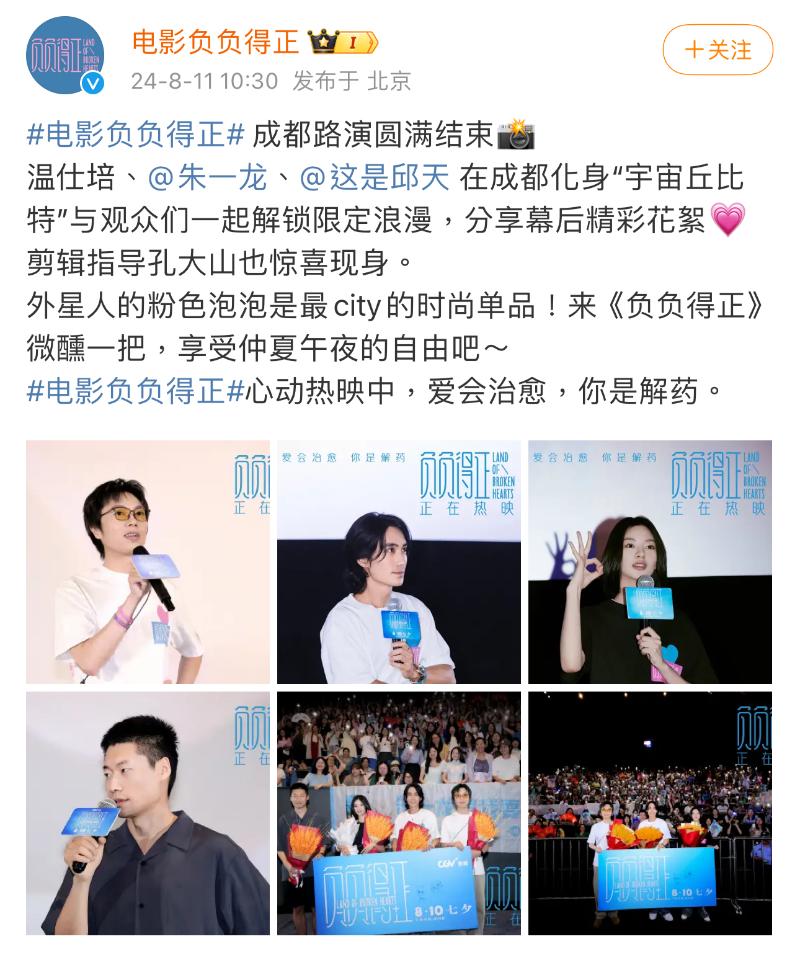Open the 电影负负得正 profile avatar

(66, 56)
